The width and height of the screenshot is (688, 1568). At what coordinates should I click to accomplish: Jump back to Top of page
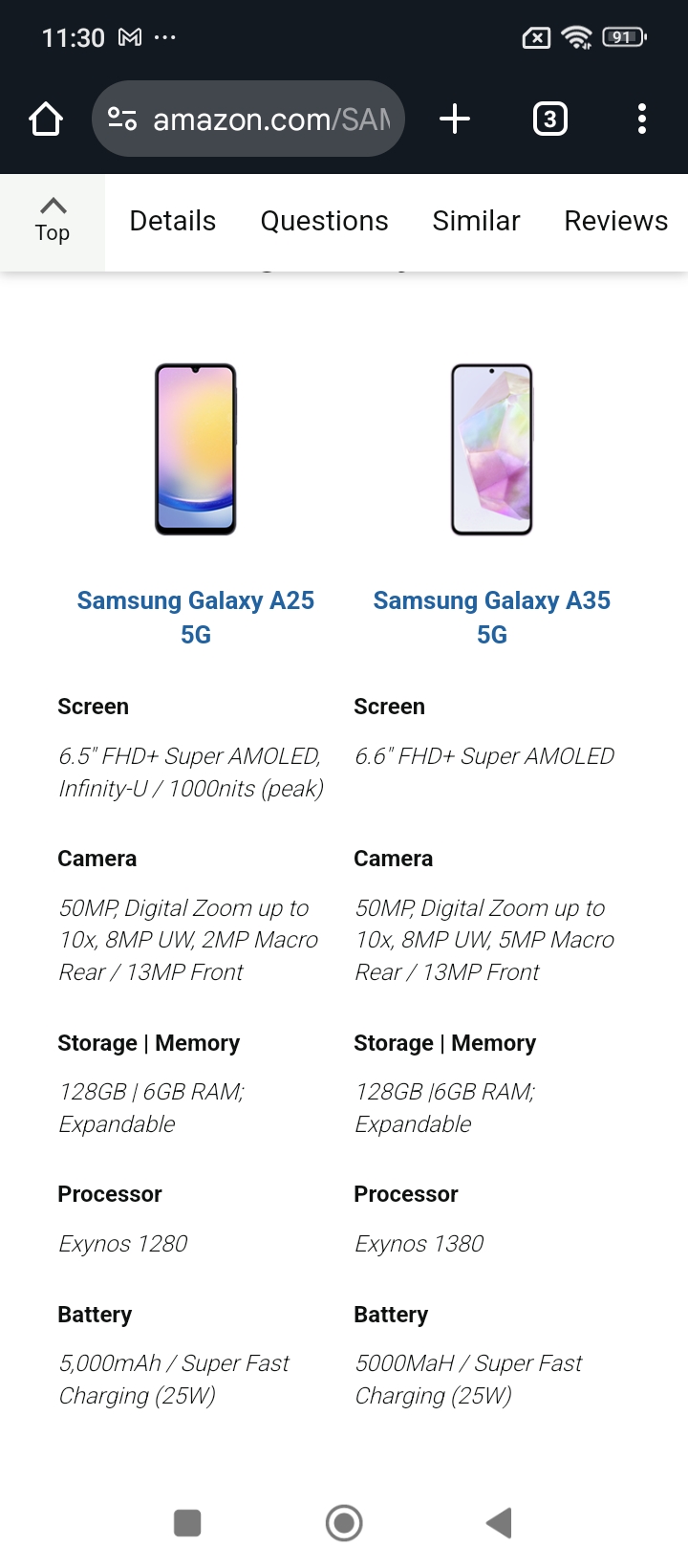click(53, 222)
